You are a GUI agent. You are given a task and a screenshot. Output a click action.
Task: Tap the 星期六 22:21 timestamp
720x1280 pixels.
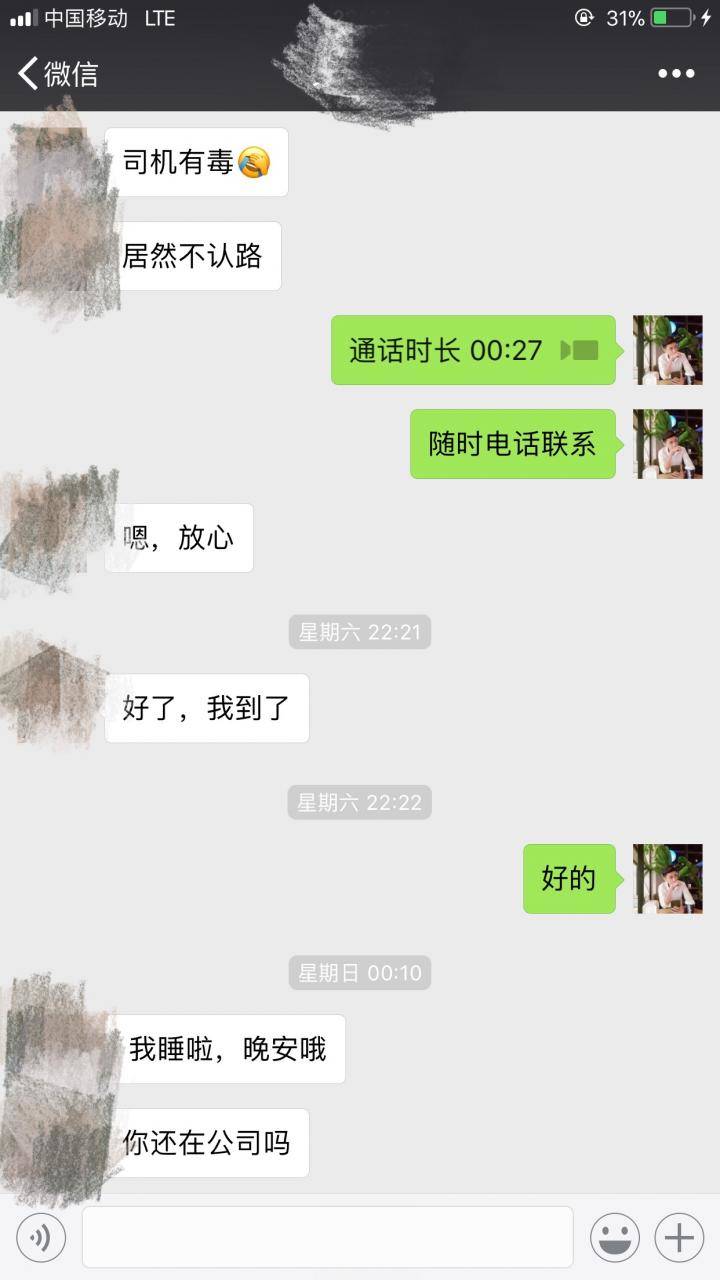[359, 631]
